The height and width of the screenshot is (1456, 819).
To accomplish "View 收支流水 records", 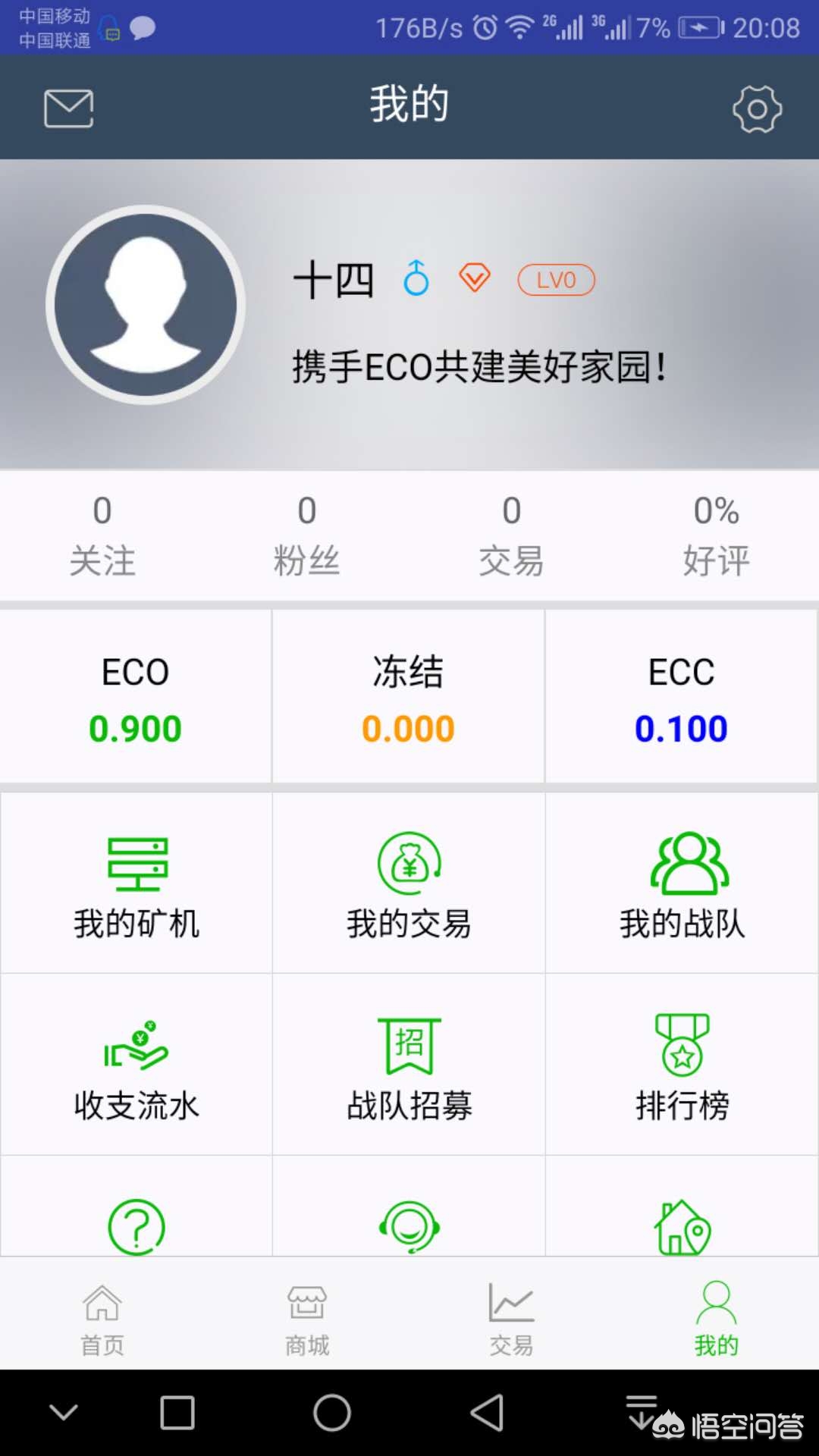I will tap(136, 1066).
